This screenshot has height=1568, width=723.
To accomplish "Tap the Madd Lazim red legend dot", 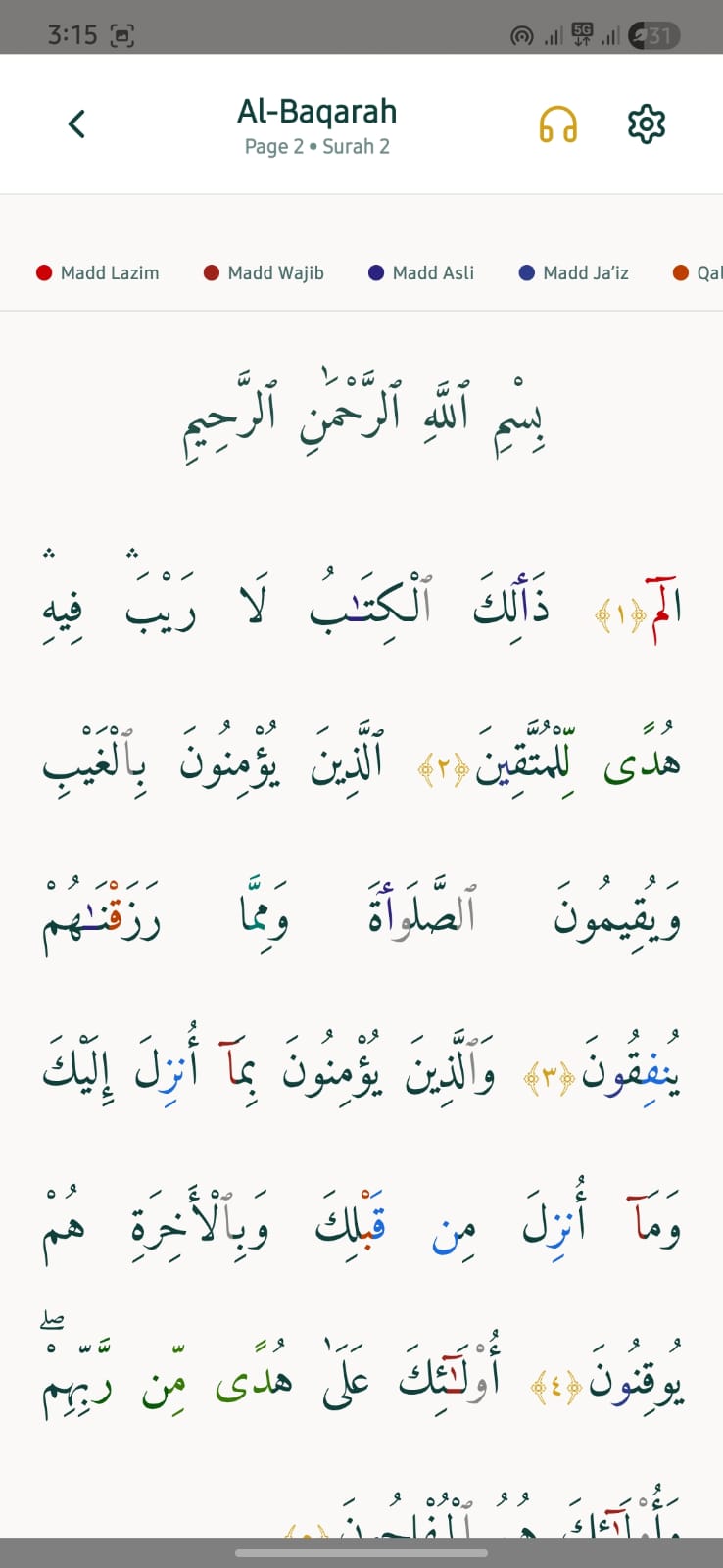I will (43, 272).
